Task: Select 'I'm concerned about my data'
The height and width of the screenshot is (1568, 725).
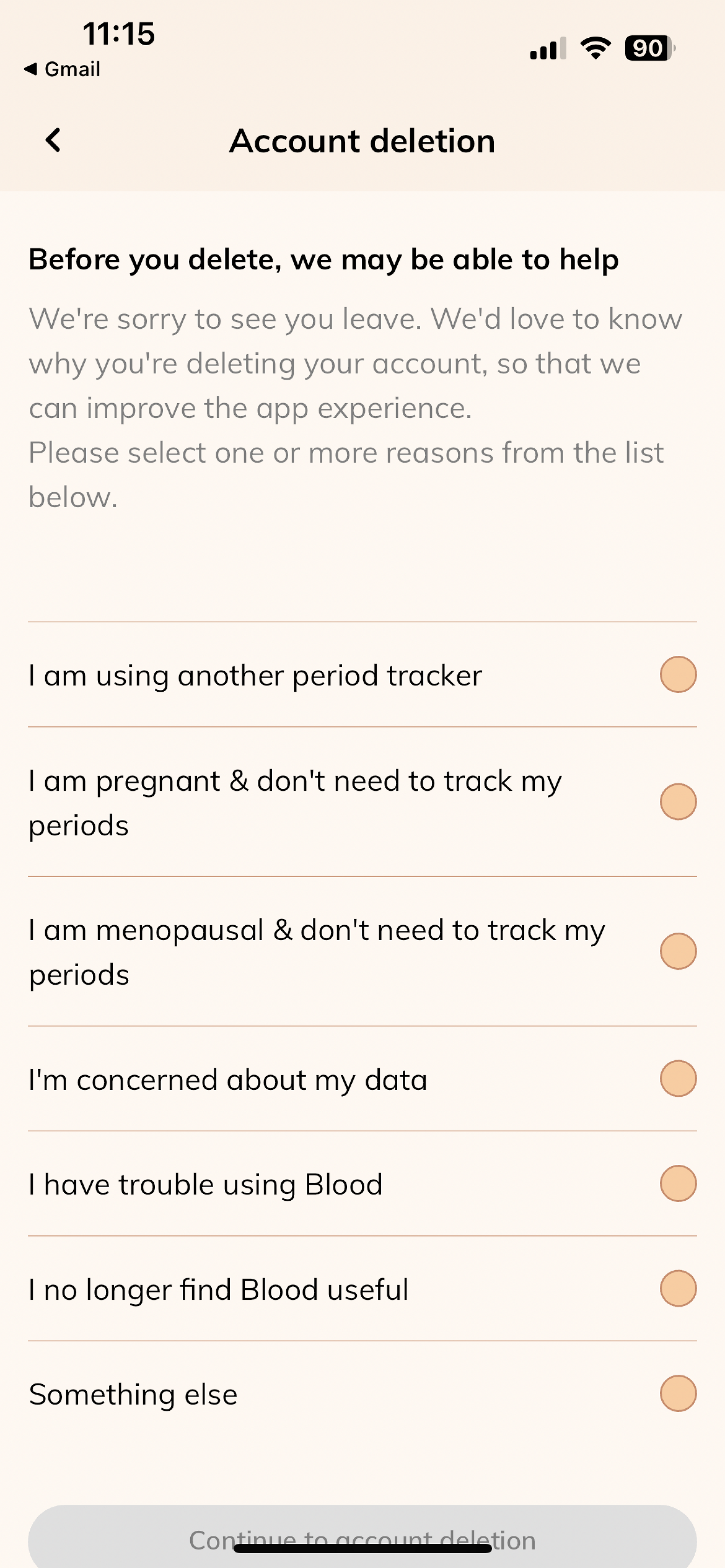Action: coord(678,1079)
